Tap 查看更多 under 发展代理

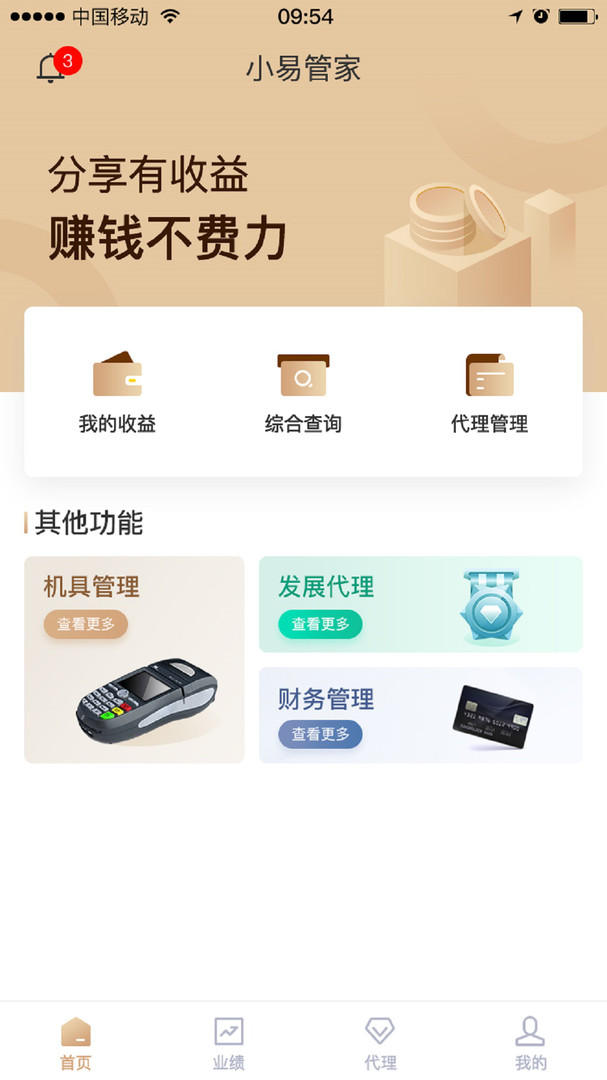[320, 624]
